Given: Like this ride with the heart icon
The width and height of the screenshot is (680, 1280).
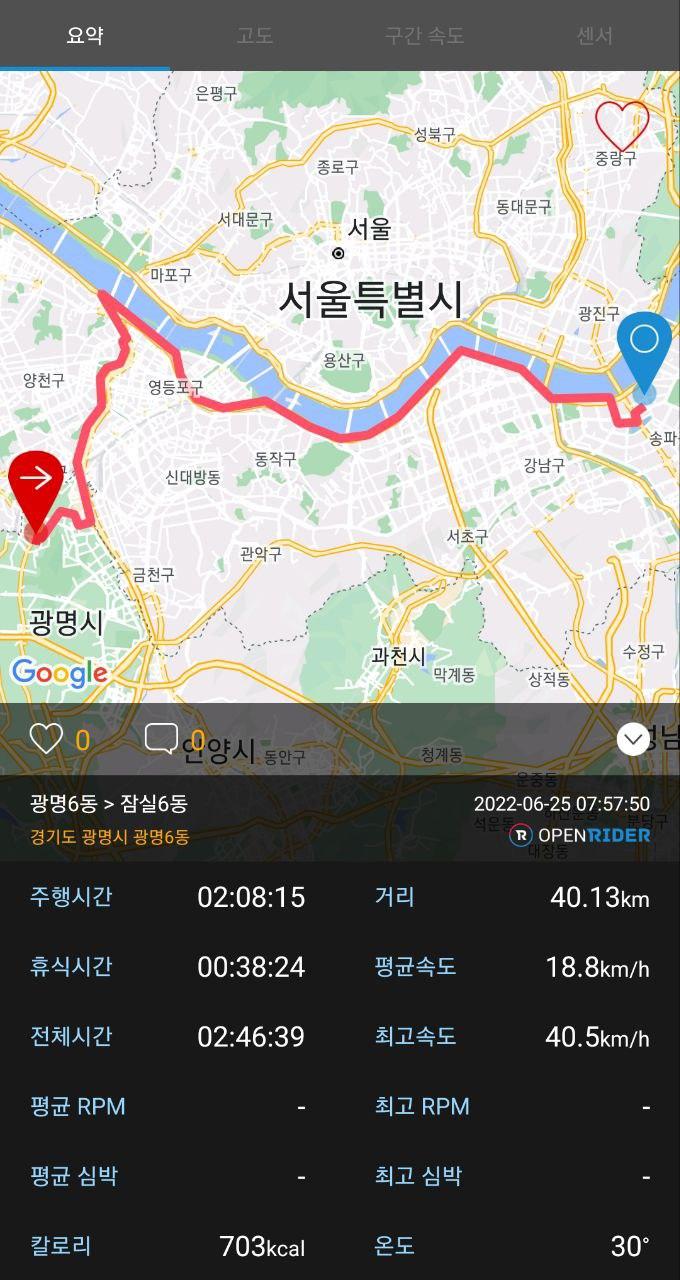Looking at the screenshot, I should click(46, 739).
